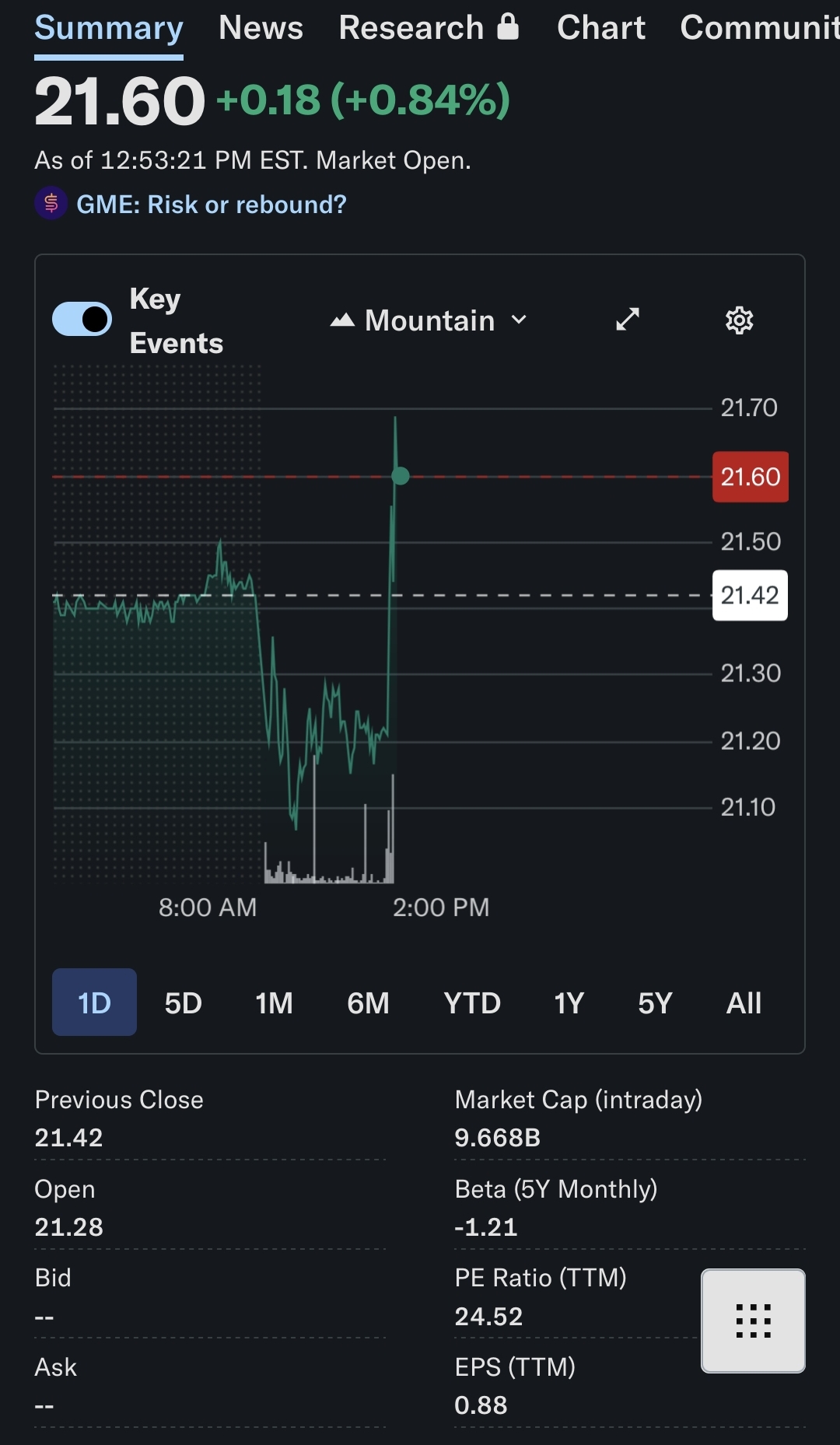Show the 1M price chart
Viewport: 840px width, 1445px height.
click(x=274, y=1003)
